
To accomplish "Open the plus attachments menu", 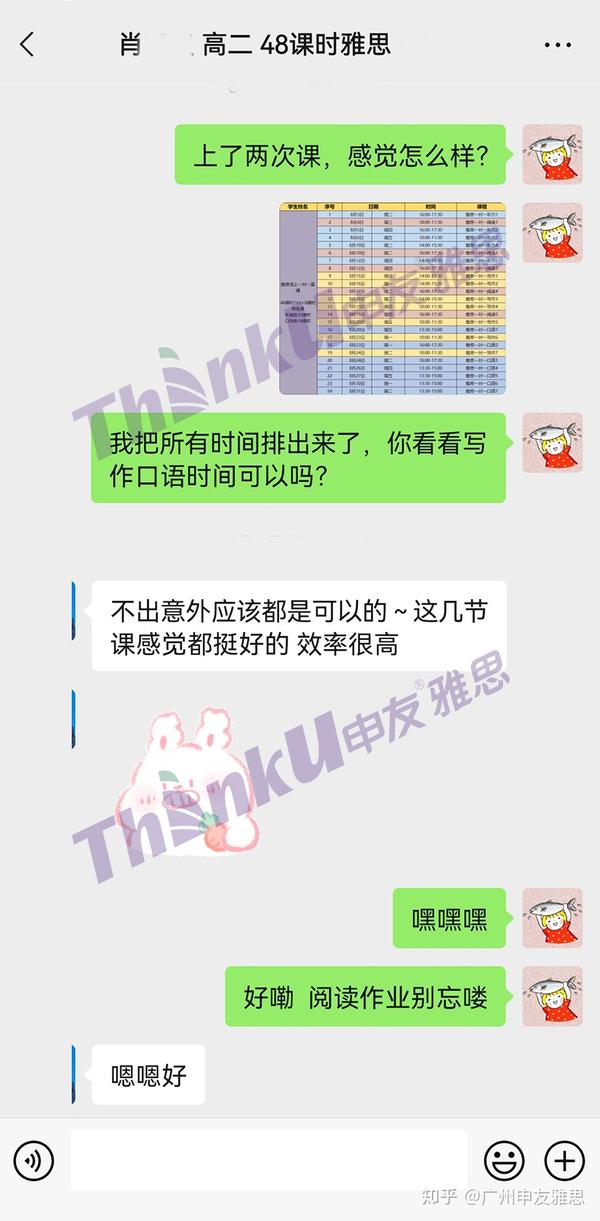I will (564, 1161).
